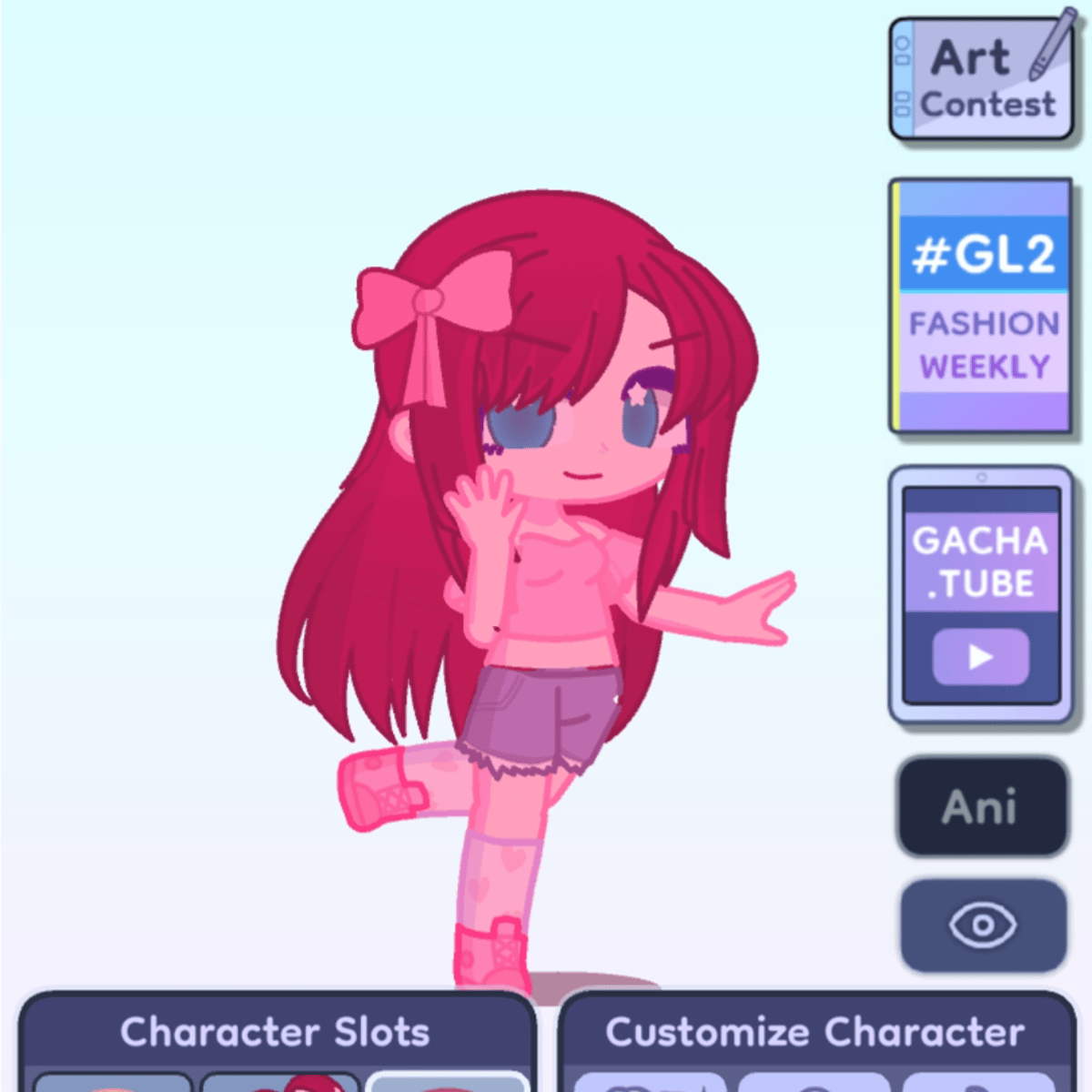Open the Art Contest button
This screenshot has height=1092, width=1092.
(981, 80)
